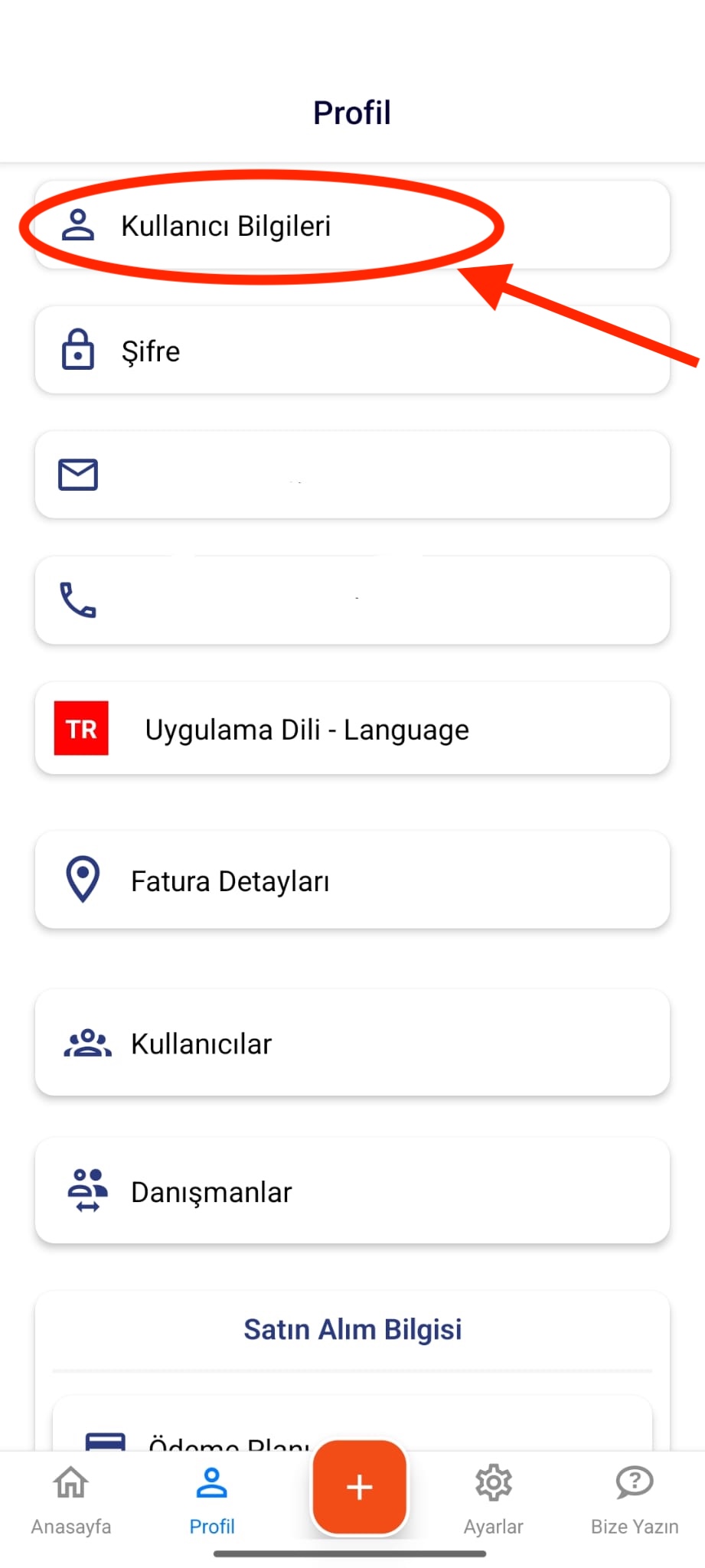Change Uygulama Dili - Language
Image resolution: width=705 pixels, height=1568 pixels.
352,729
